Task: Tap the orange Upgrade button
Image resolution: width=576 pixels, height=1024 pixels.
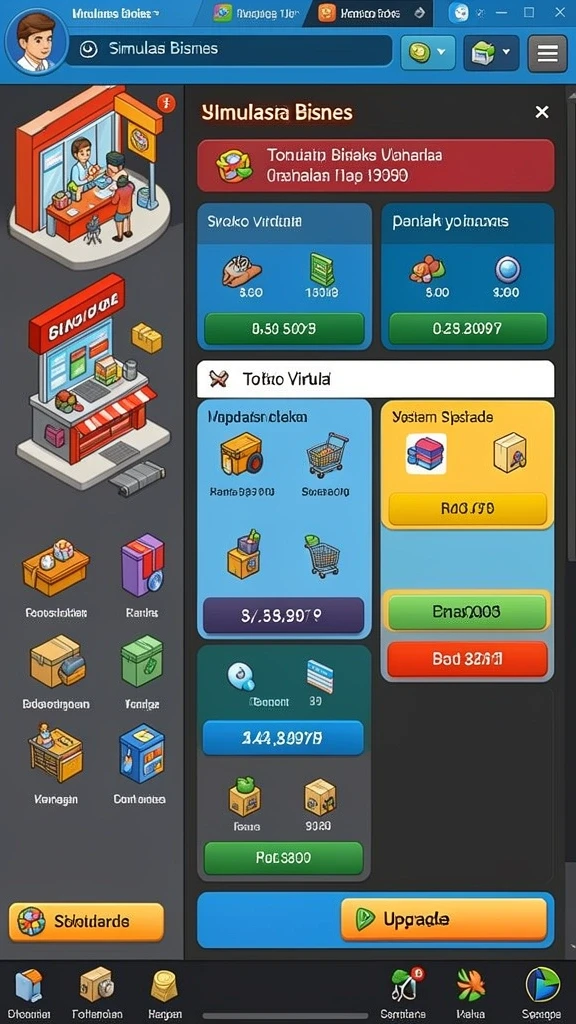Action: coord(443,920)
